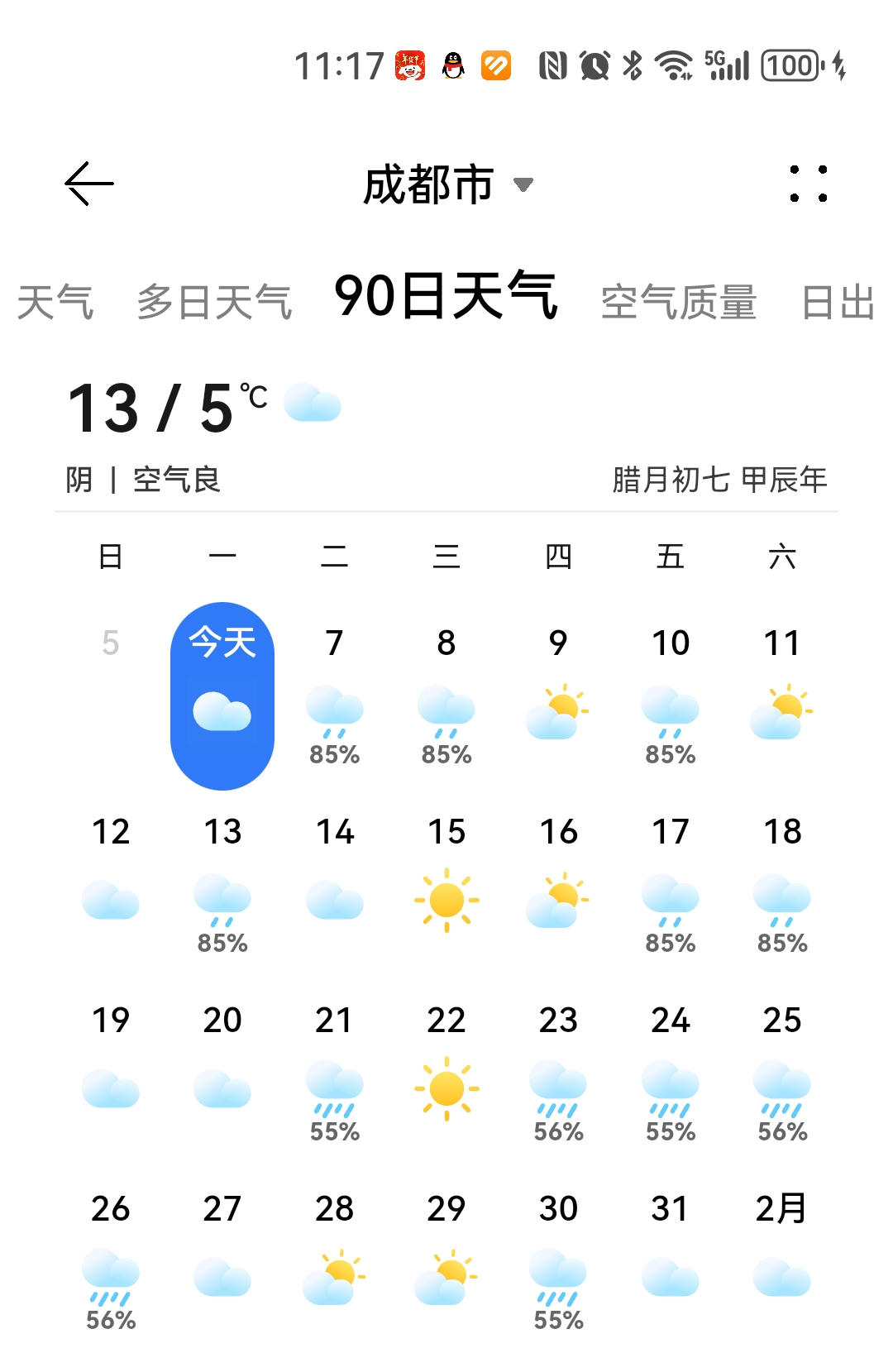Screen dimensions: 893x1372
Task: Open the 成都市 city dropdown
Action: point(446,184)
